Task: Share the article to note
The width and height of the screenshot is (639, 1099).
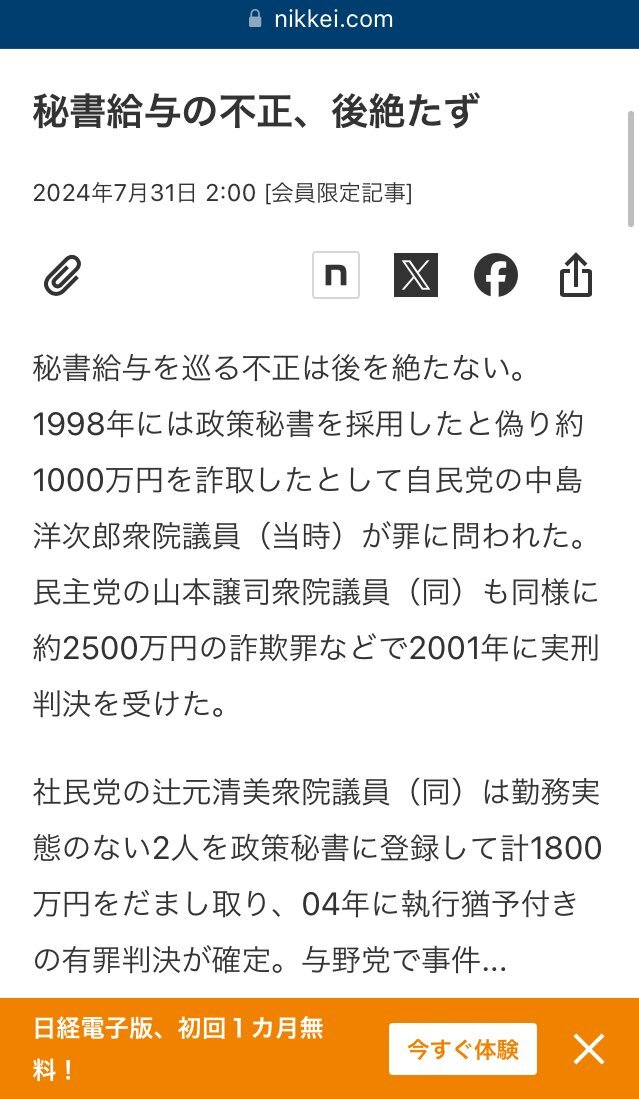Action: pyautogui.click(x=336, y=275)
